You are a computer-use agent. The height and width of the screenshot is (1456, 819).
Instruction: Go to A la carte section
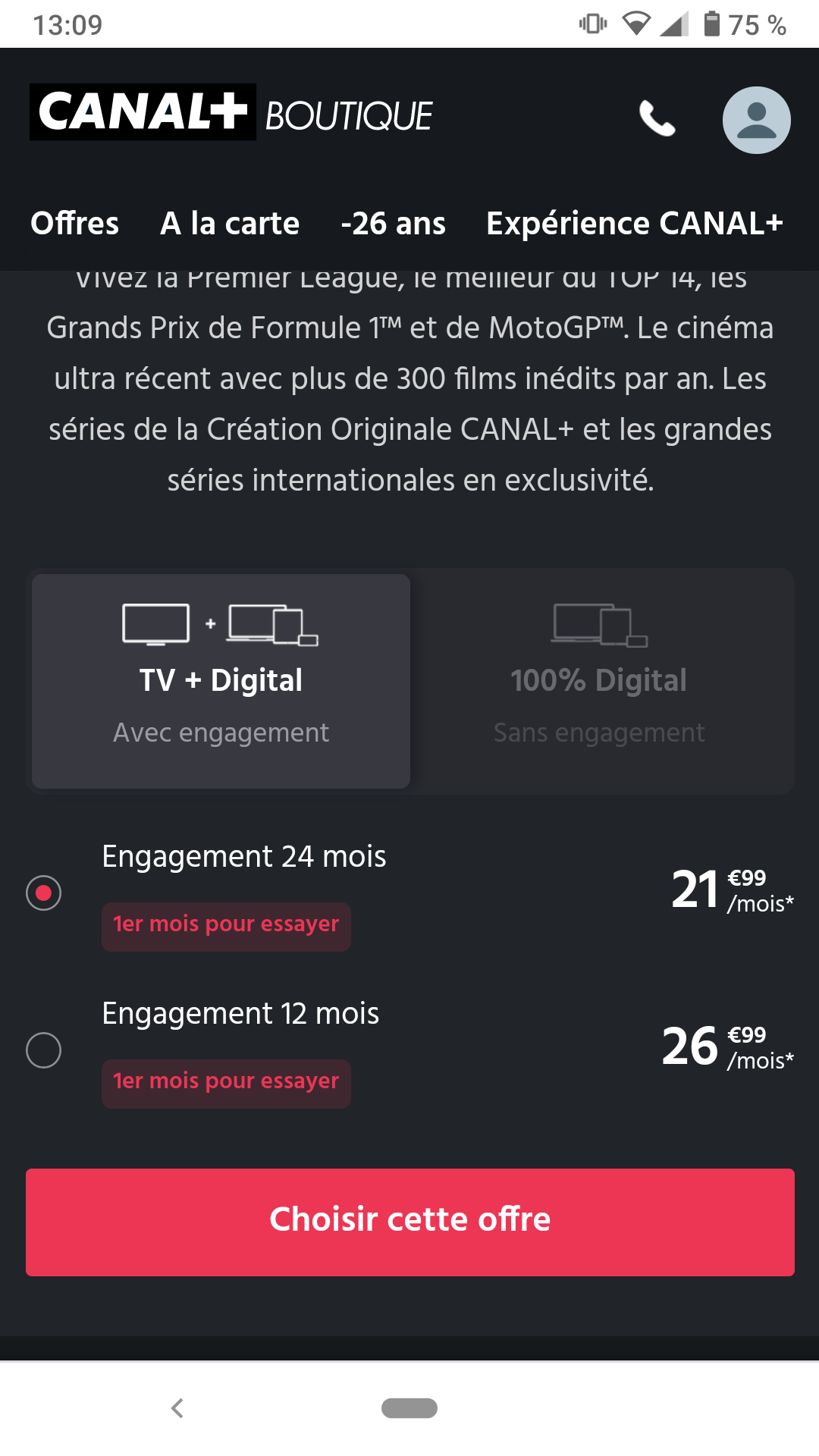click(230, 224)
